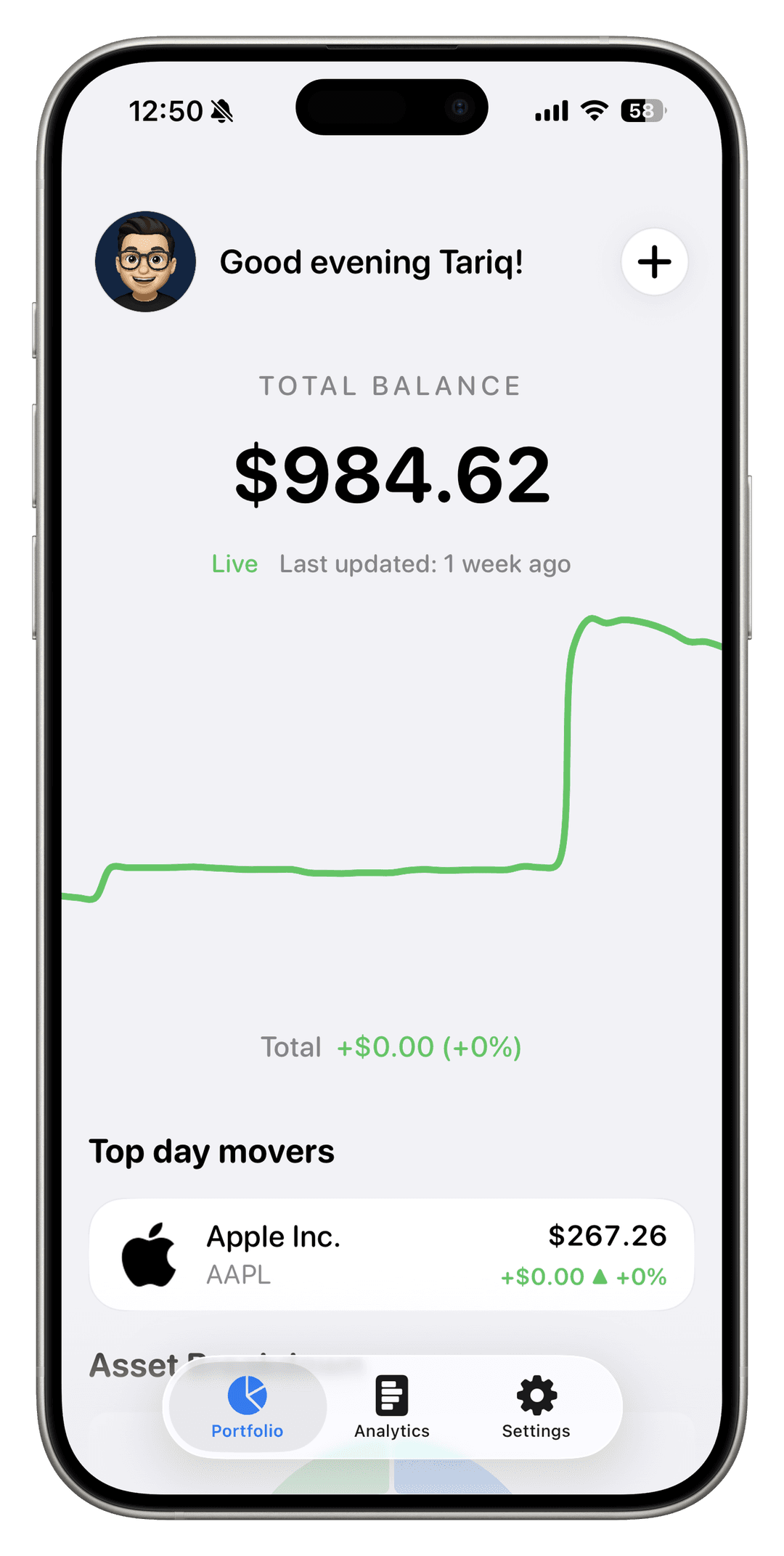Tap the cellular signal bars
Viewport: 784px width, 1556px height.
[x=550, y=110]
